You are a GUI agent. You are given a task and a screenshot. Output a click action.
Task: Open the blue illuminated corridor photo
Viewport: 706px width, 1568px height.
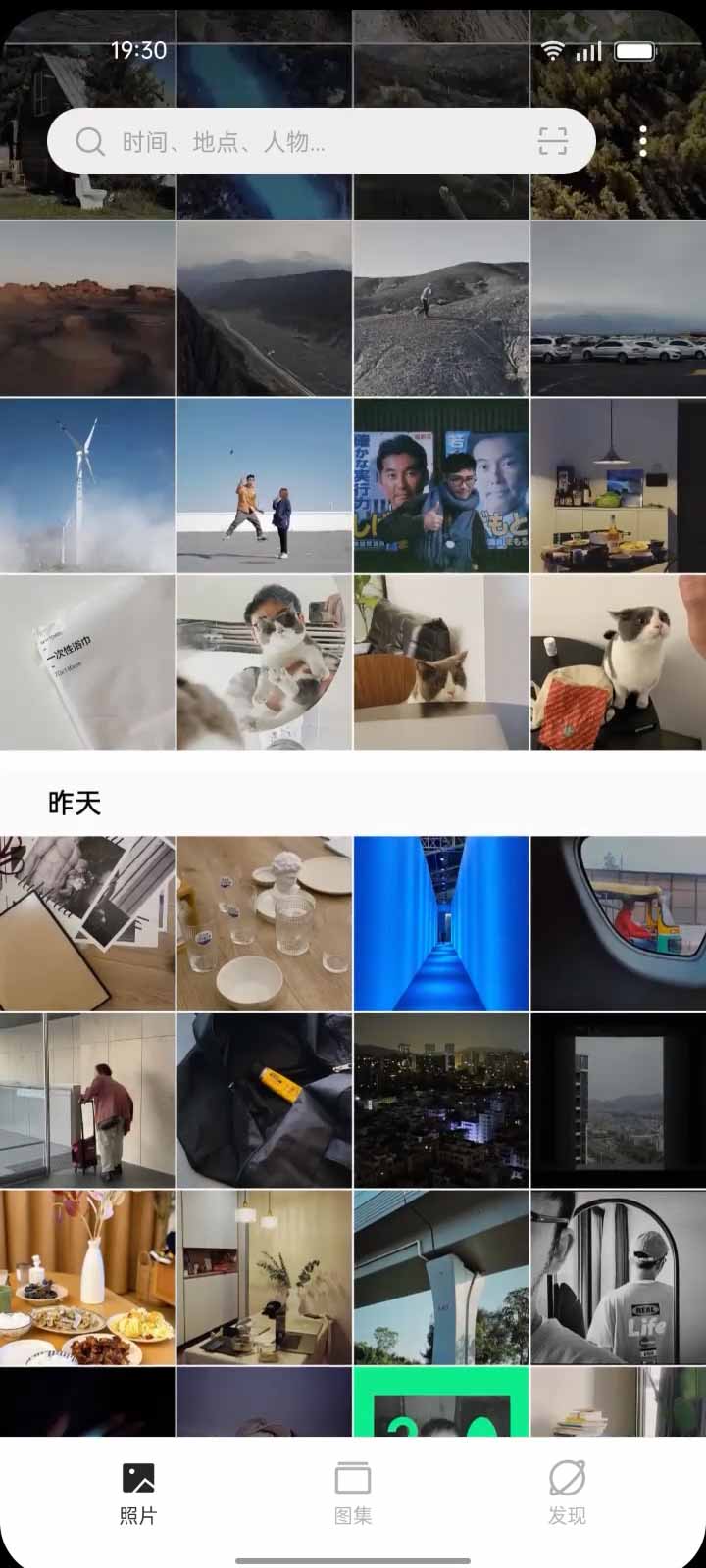[x=441, y=923]
